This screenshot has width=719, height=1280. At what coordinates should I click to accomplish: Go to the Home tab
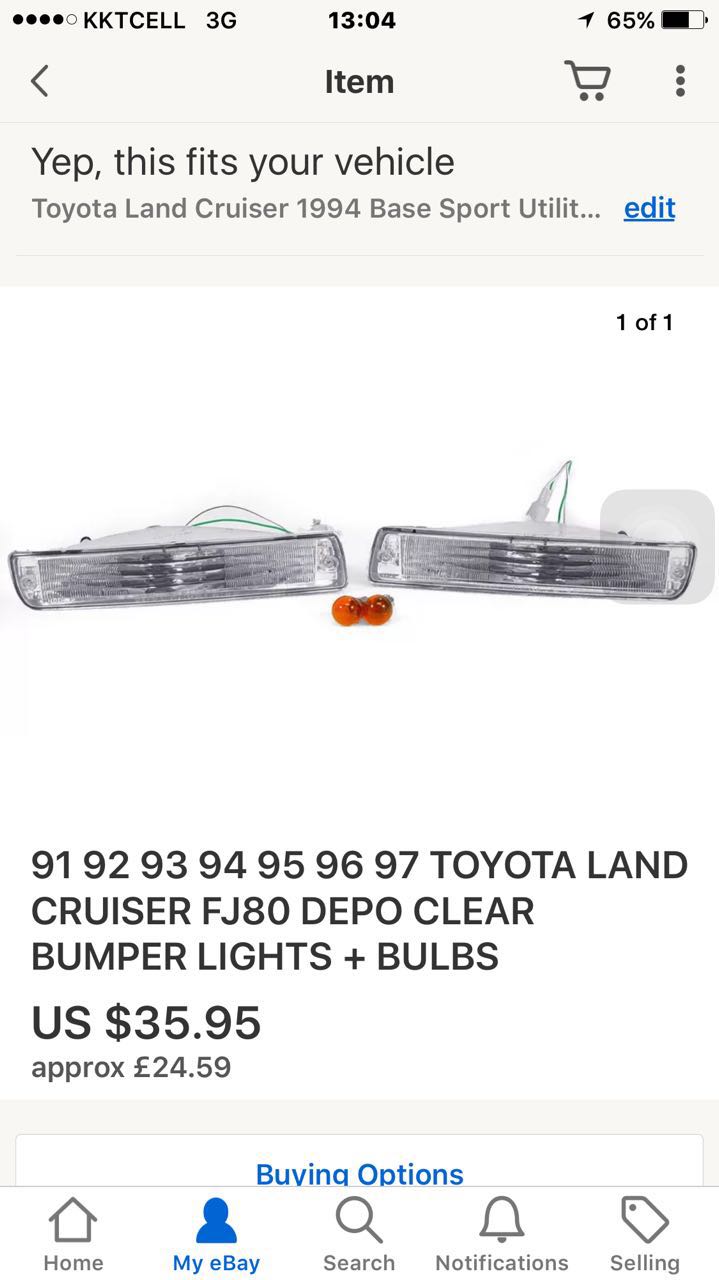[x=73, y=1236]
